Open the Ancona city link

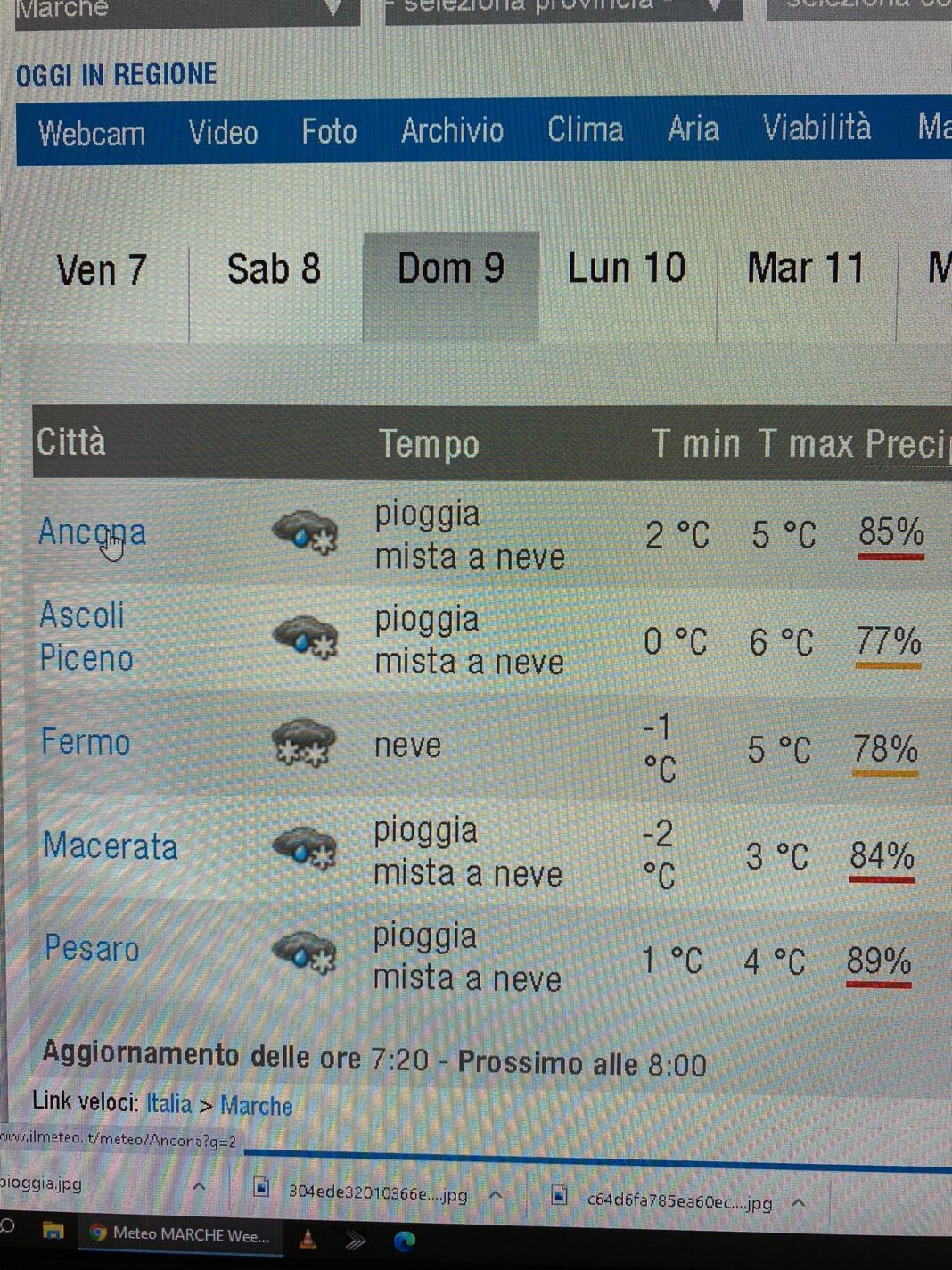click(x=91, y=532)
